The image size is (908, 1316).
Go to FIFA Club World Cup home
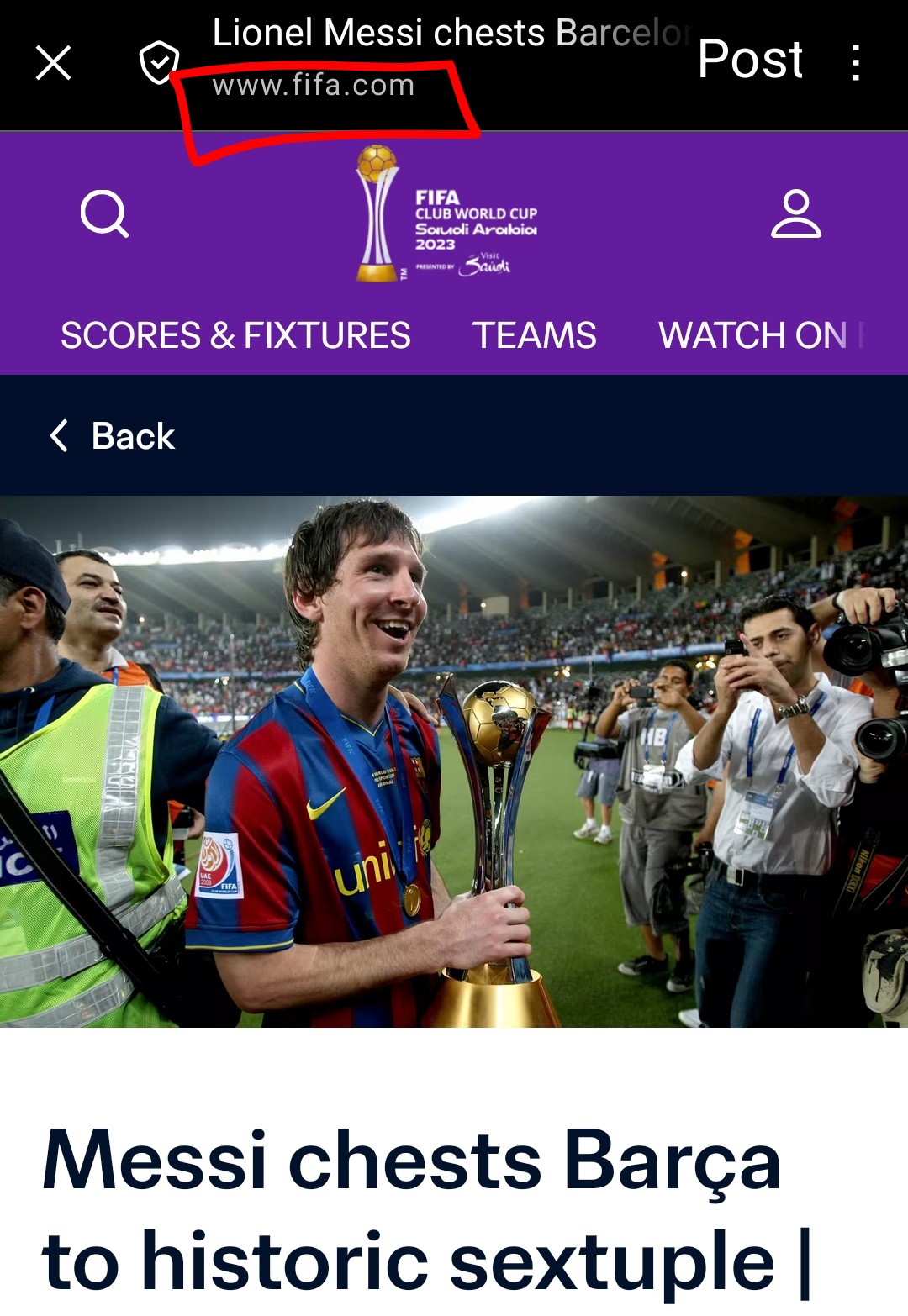tap(447, 214)
